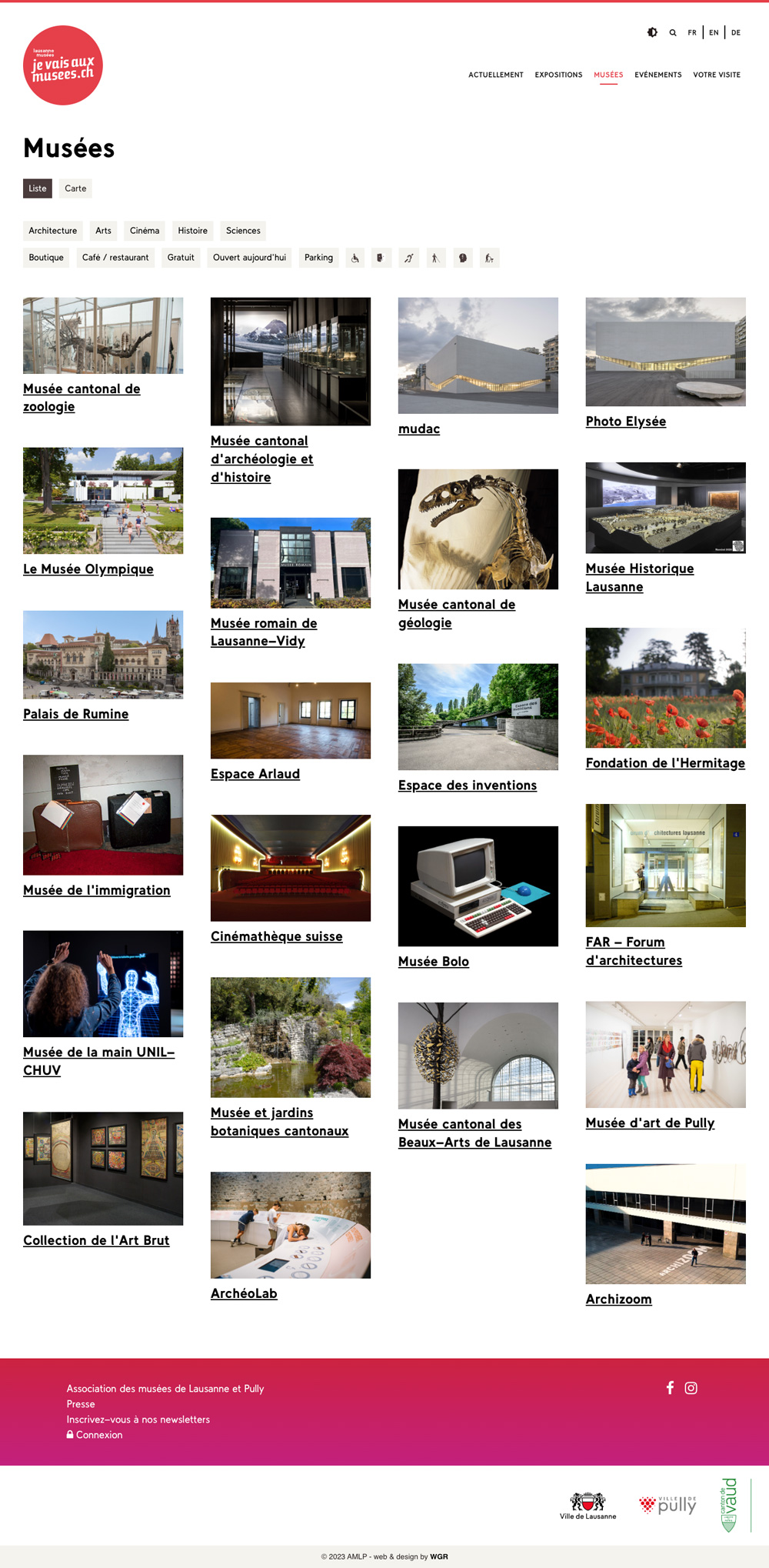Switch to the Carte view

tap(75, 188)
